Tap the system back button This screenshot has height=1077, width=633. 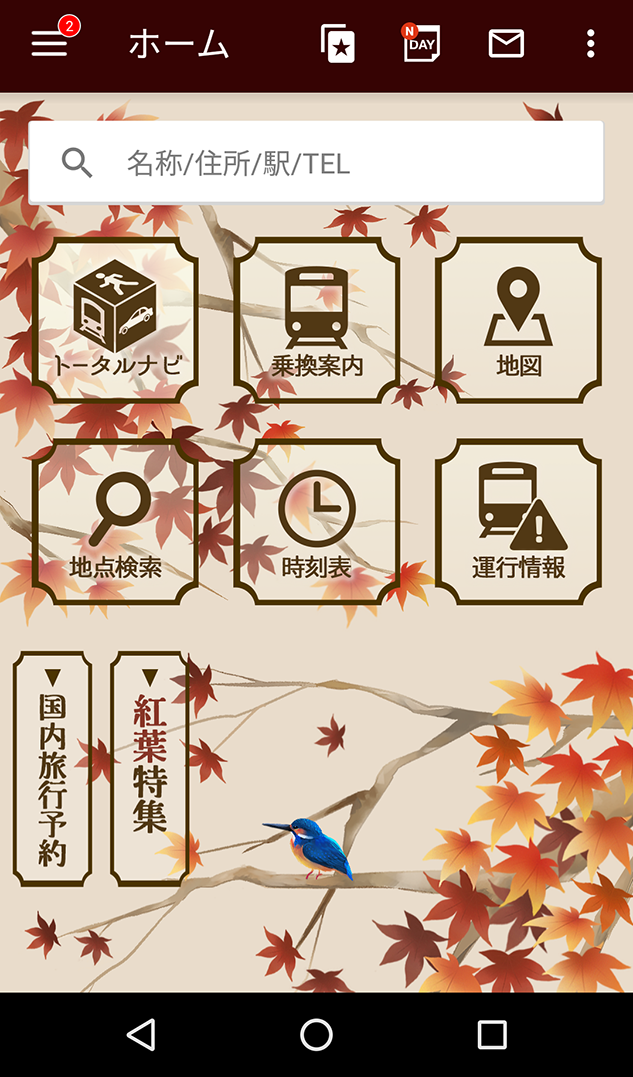141,1035
